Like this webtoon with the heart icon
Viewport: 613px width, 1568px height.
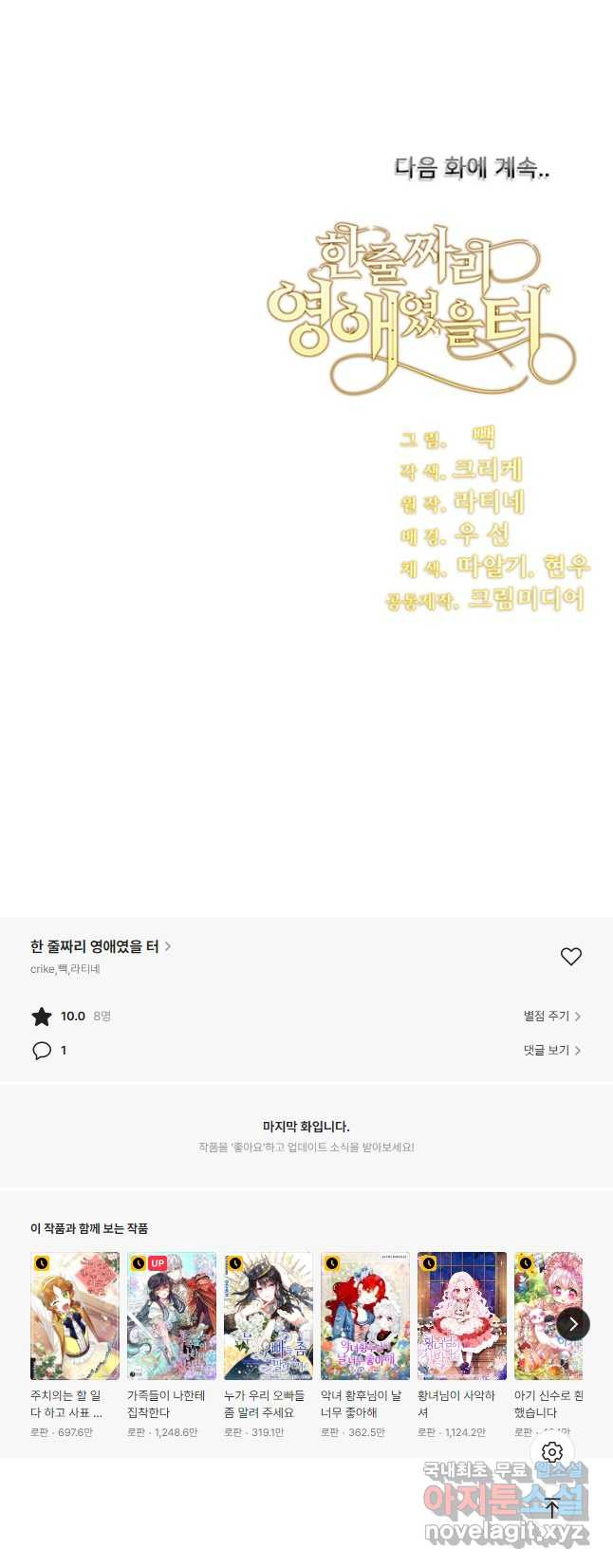(570, 957)
